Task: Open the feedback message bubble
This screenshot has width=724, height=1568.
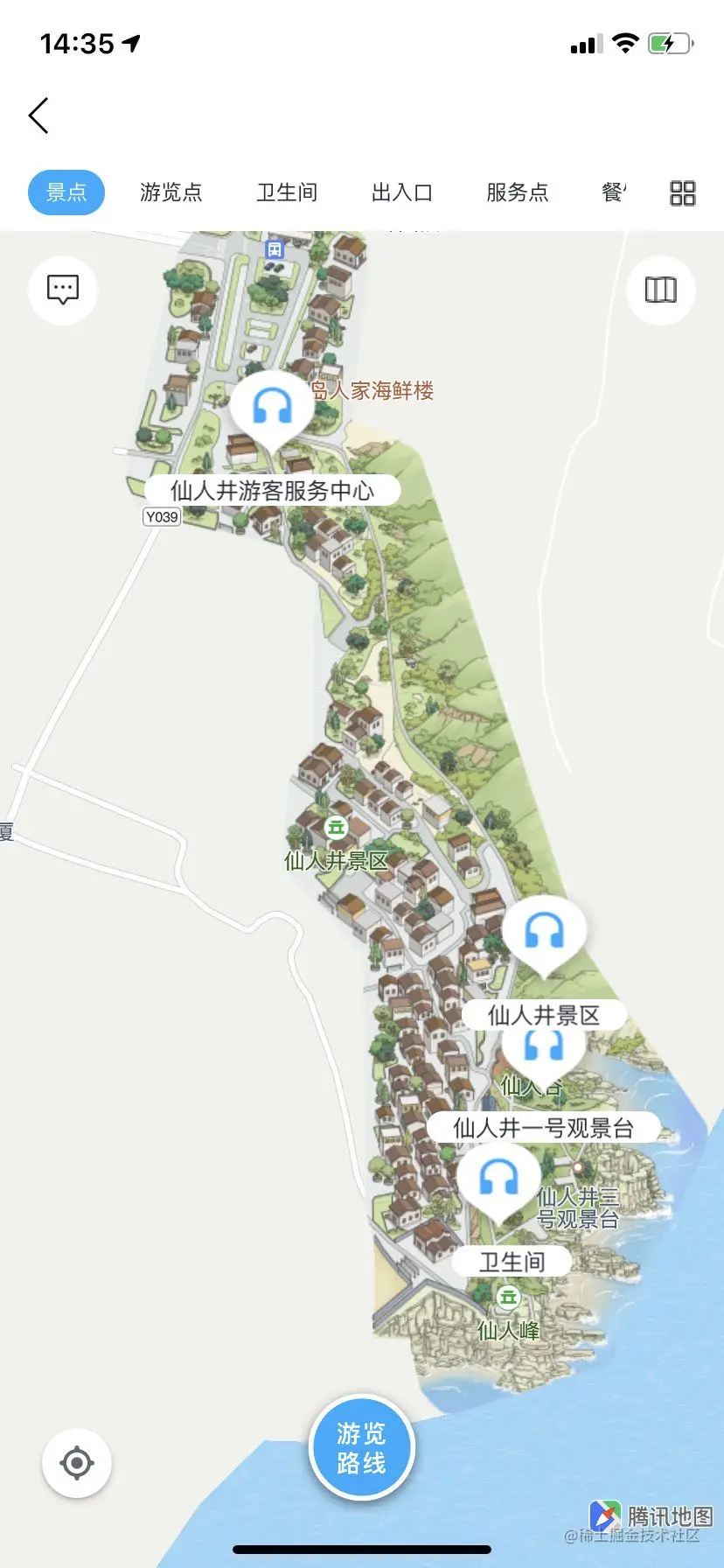Action: [x=63, y=290]
